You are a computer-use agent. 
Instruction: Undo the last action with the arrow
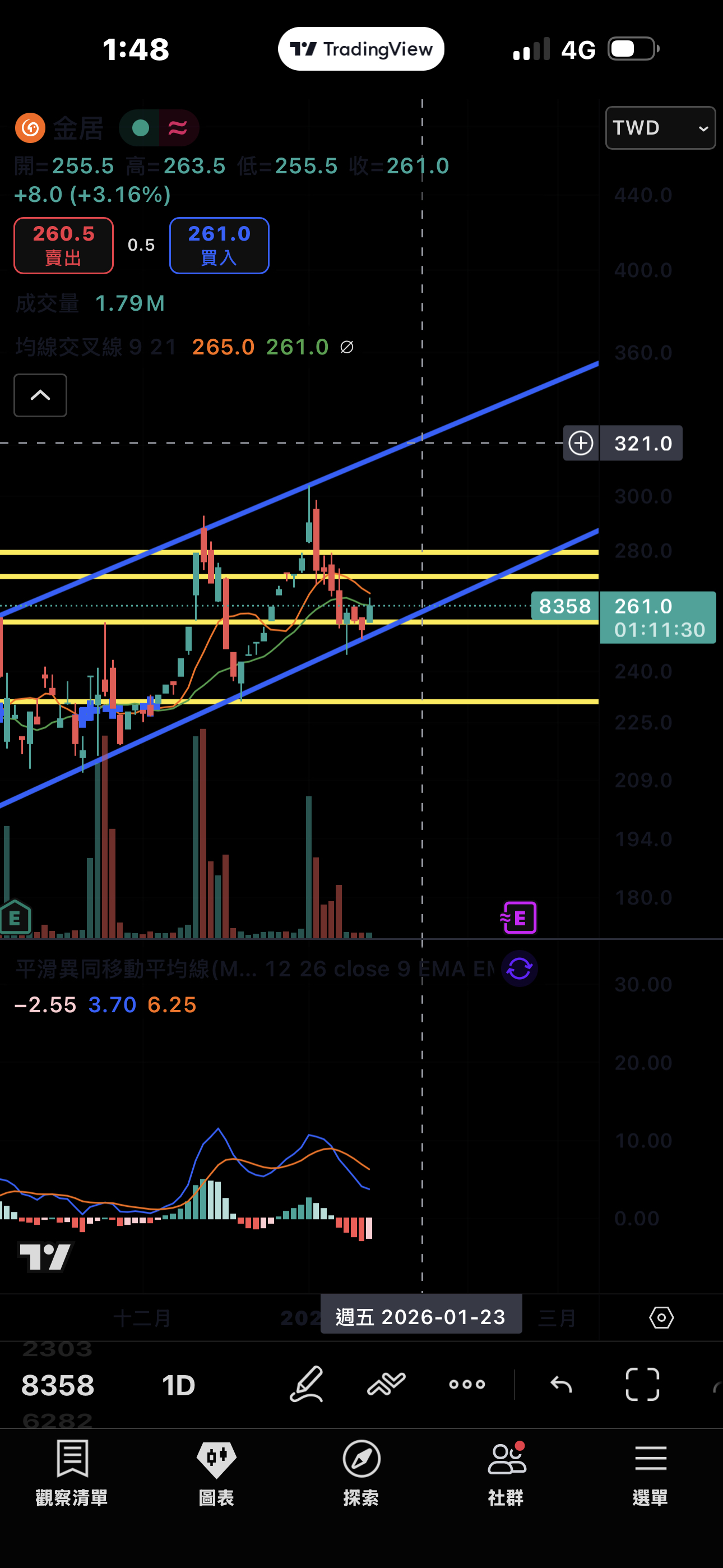560,1384
